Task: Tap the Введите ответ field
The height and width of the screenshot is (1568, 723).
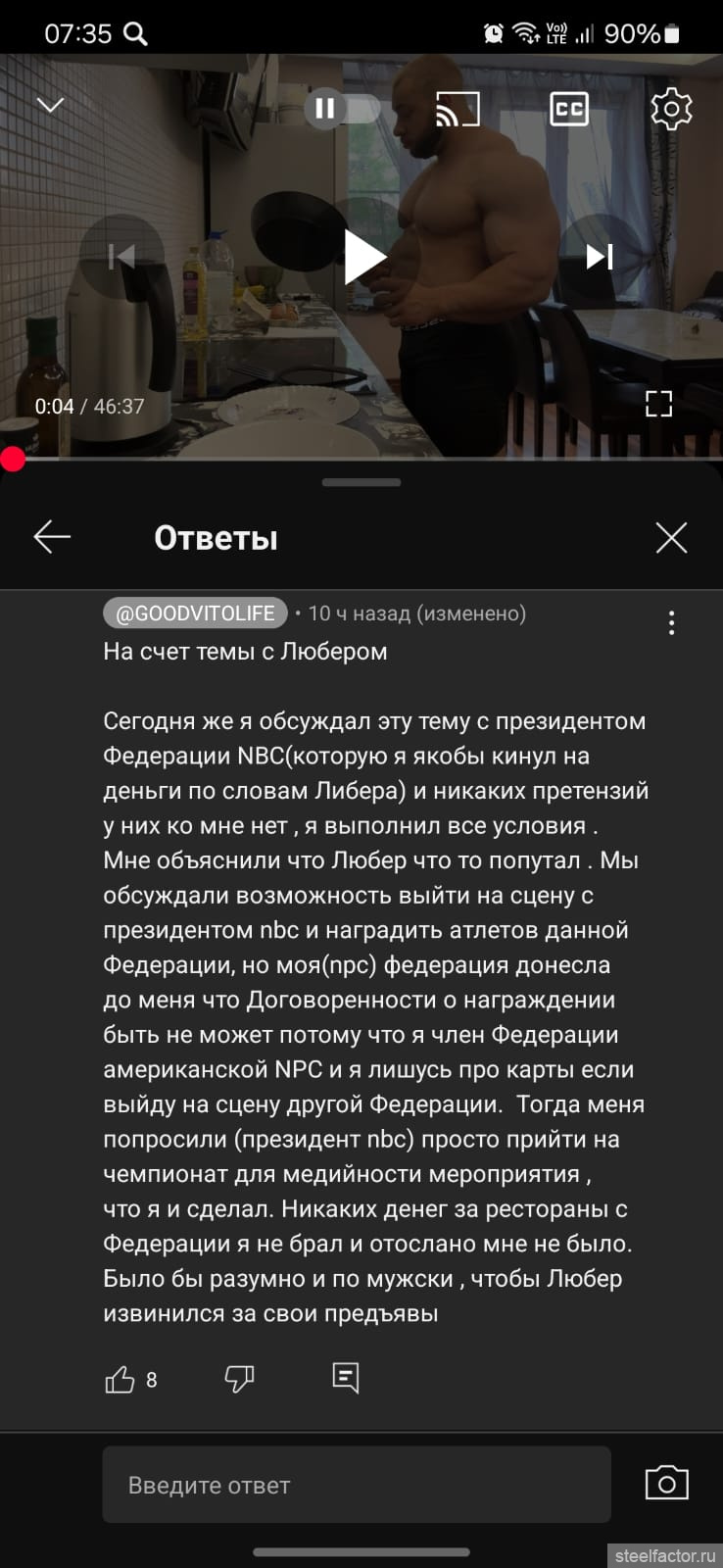Action: (x=357, y=1485)
